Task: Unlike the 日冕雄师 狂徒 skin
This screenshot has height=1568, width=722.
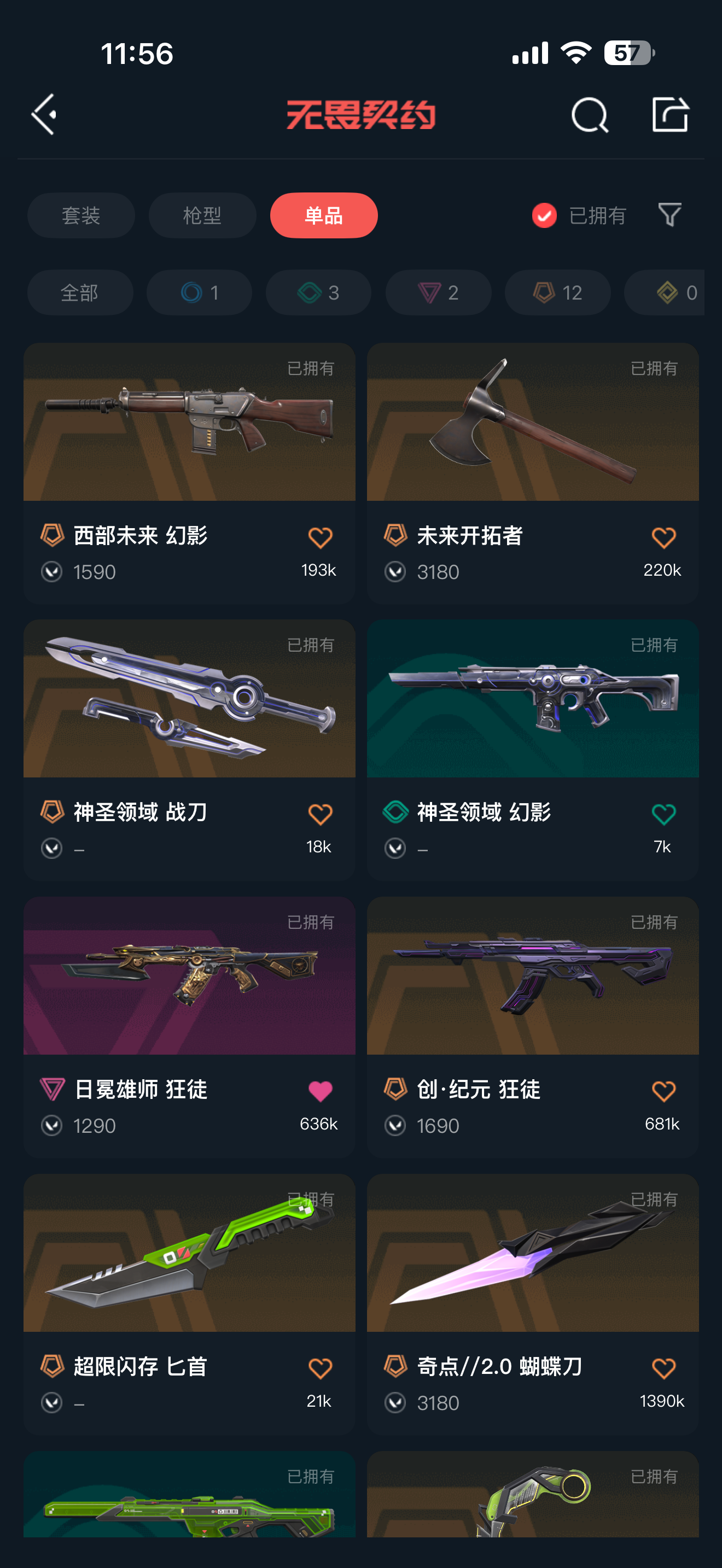Action: 320,1091
